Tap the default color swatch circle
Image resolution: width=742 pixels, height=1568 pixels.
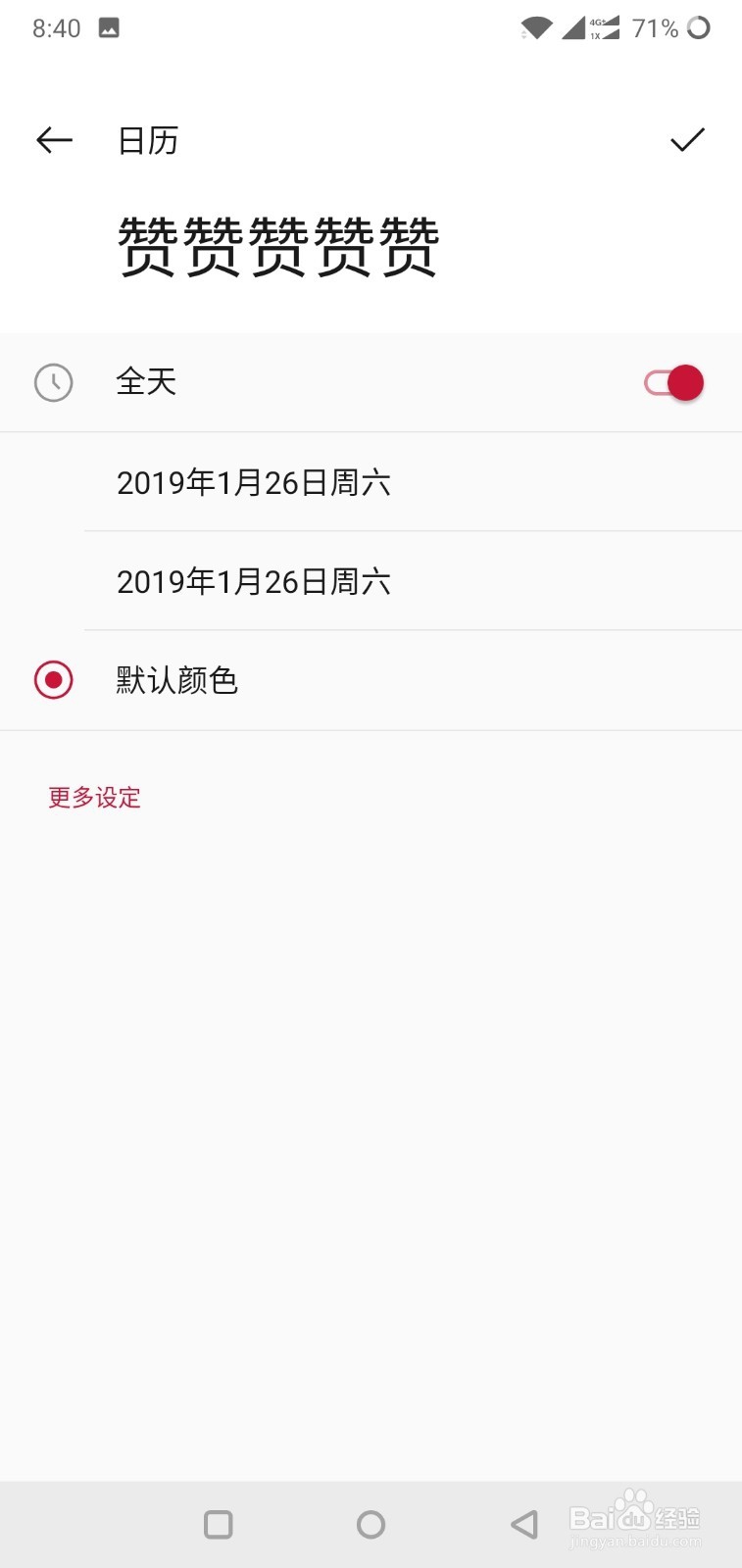point(54,679)
